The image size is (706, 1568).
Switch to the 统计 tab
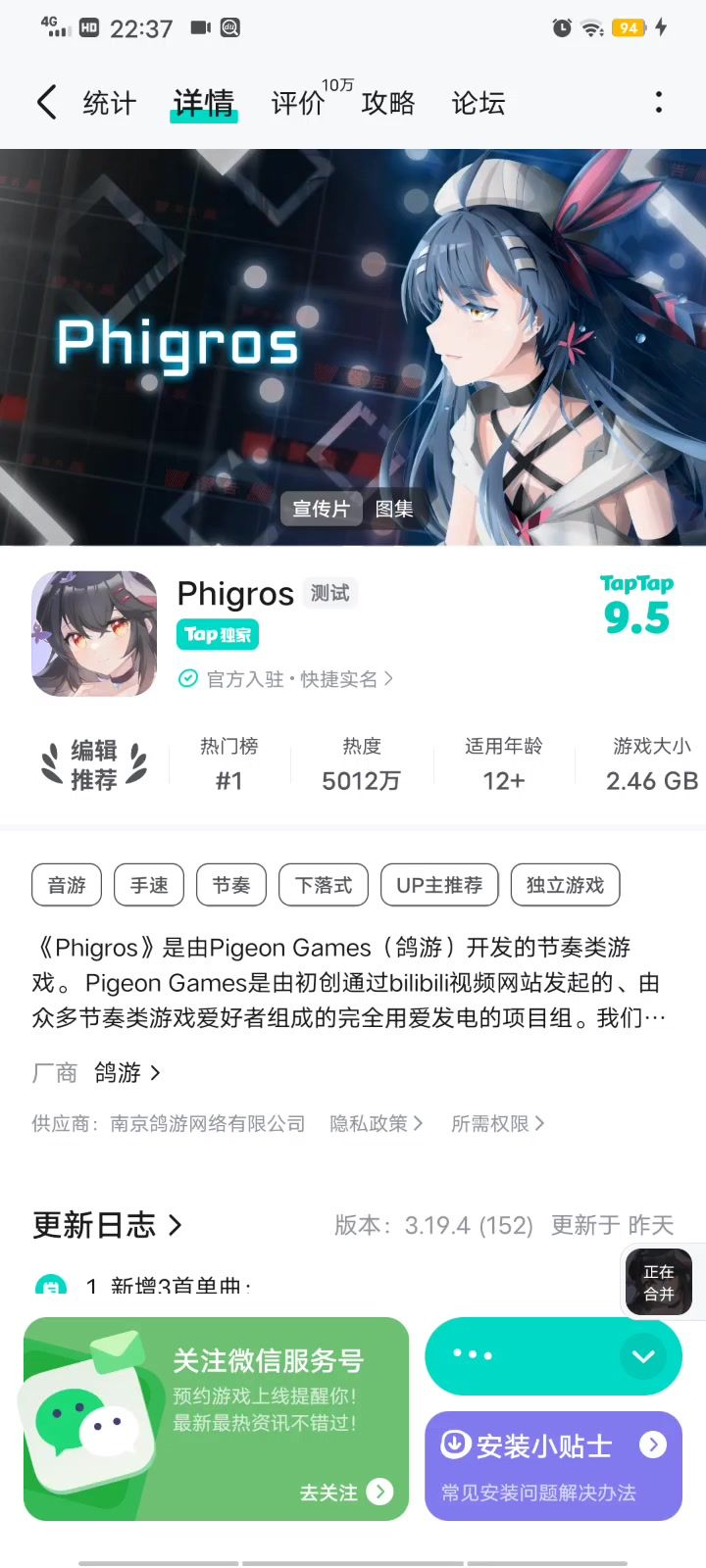pos(109,103)
